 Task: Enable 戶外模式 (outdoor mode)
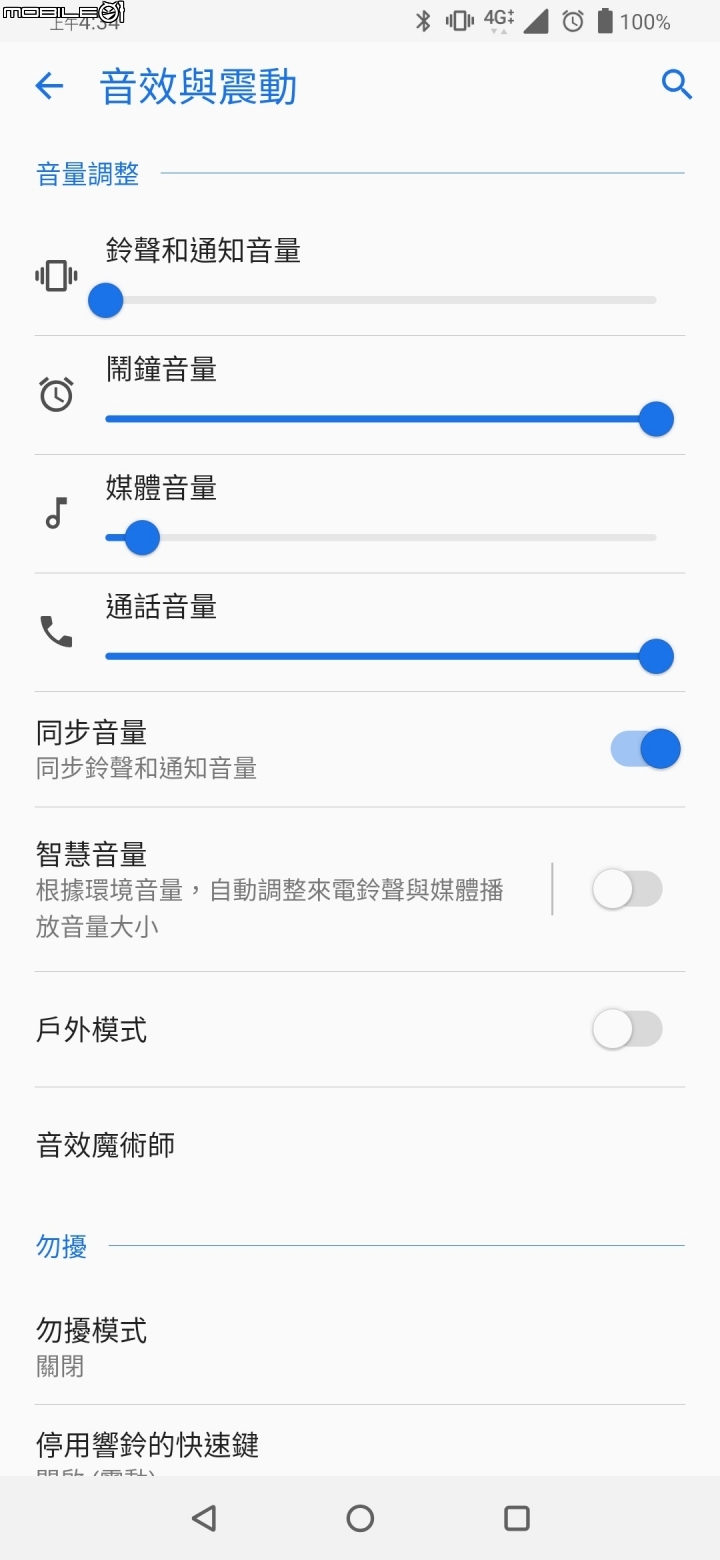(627, 1029)
